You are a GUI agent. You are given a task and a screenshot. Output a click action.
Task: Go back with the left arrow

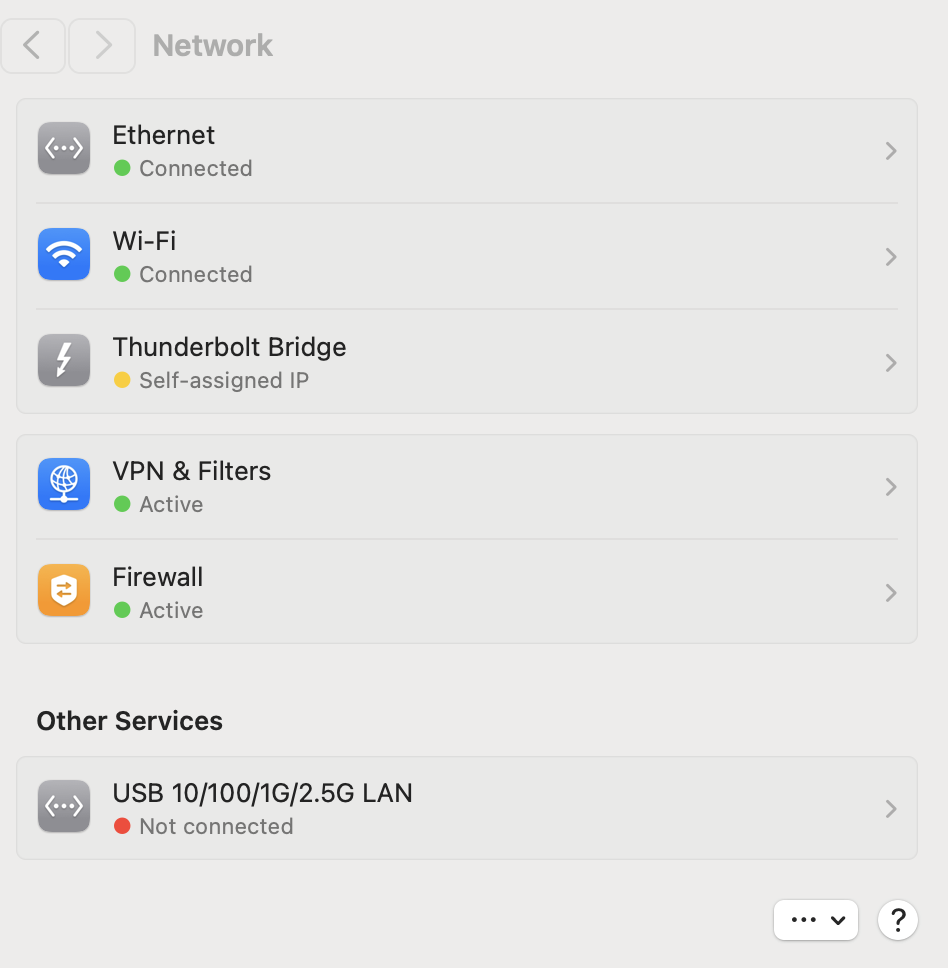33,46
